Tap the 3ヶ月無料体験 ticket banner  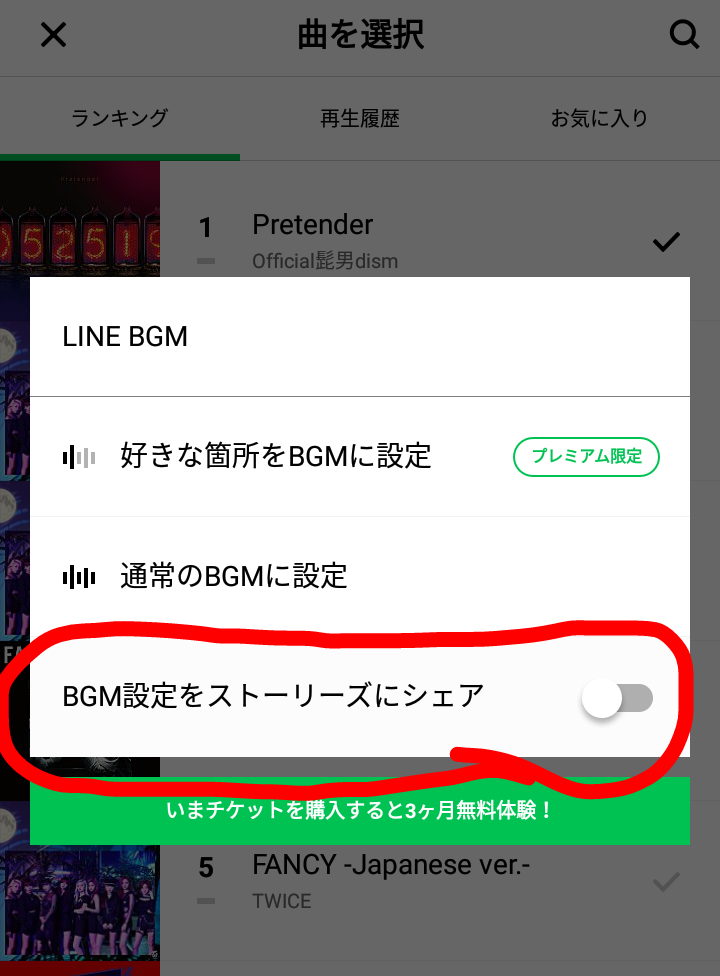(x=360, y=810)
